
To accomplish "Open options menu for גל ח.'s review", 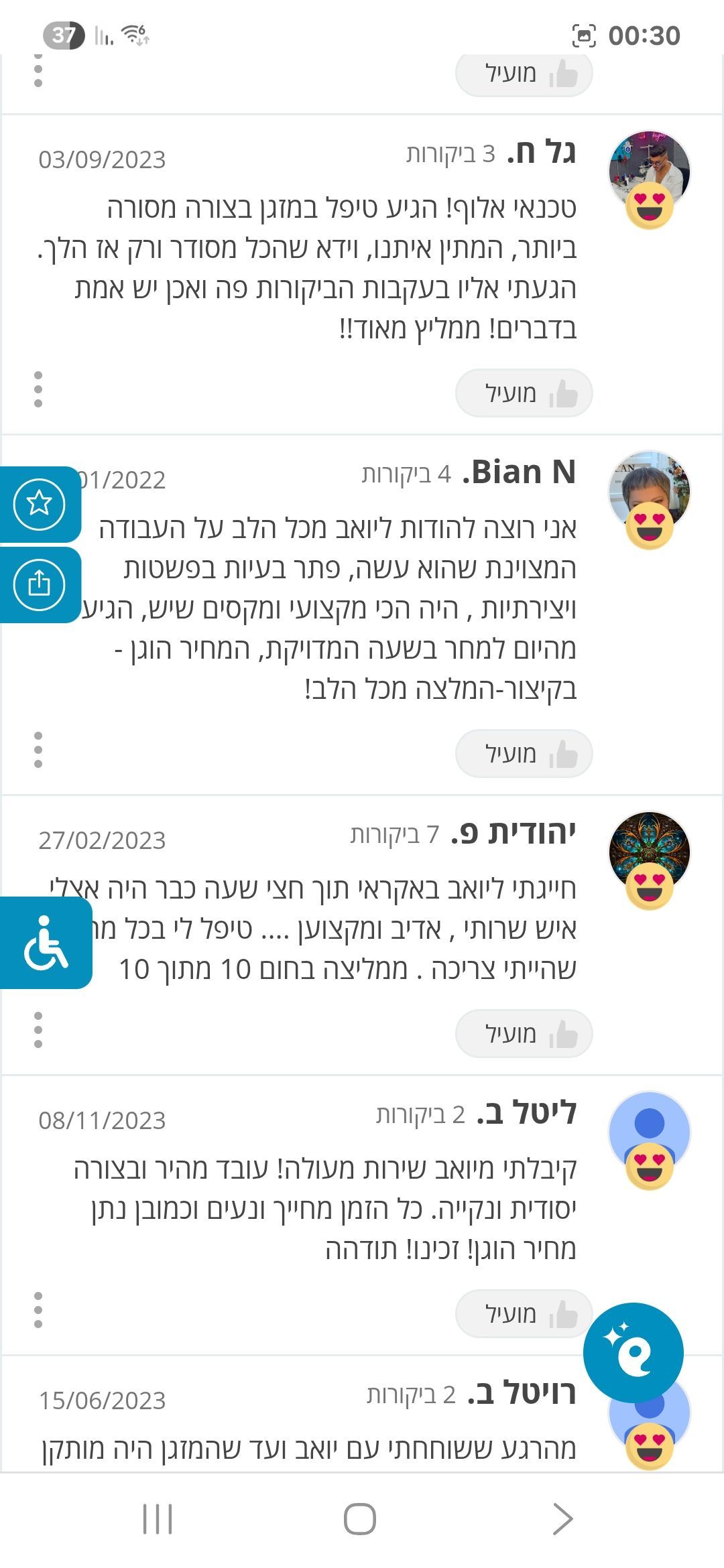I will point(38,389).
